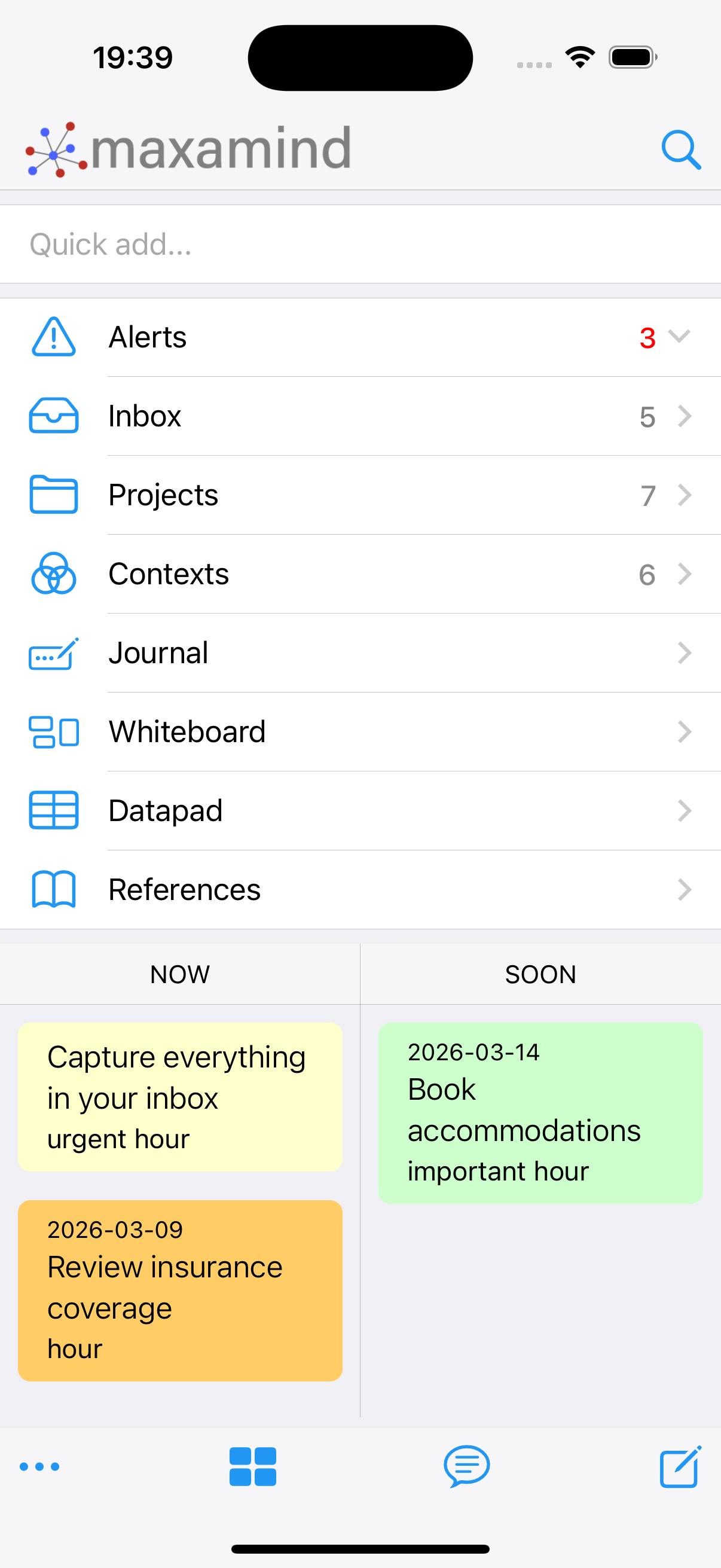The height and width of the screenshot is (1568, 721).
Task: Select the Contexts Venn diagram icon
Action: coord(53,573)
